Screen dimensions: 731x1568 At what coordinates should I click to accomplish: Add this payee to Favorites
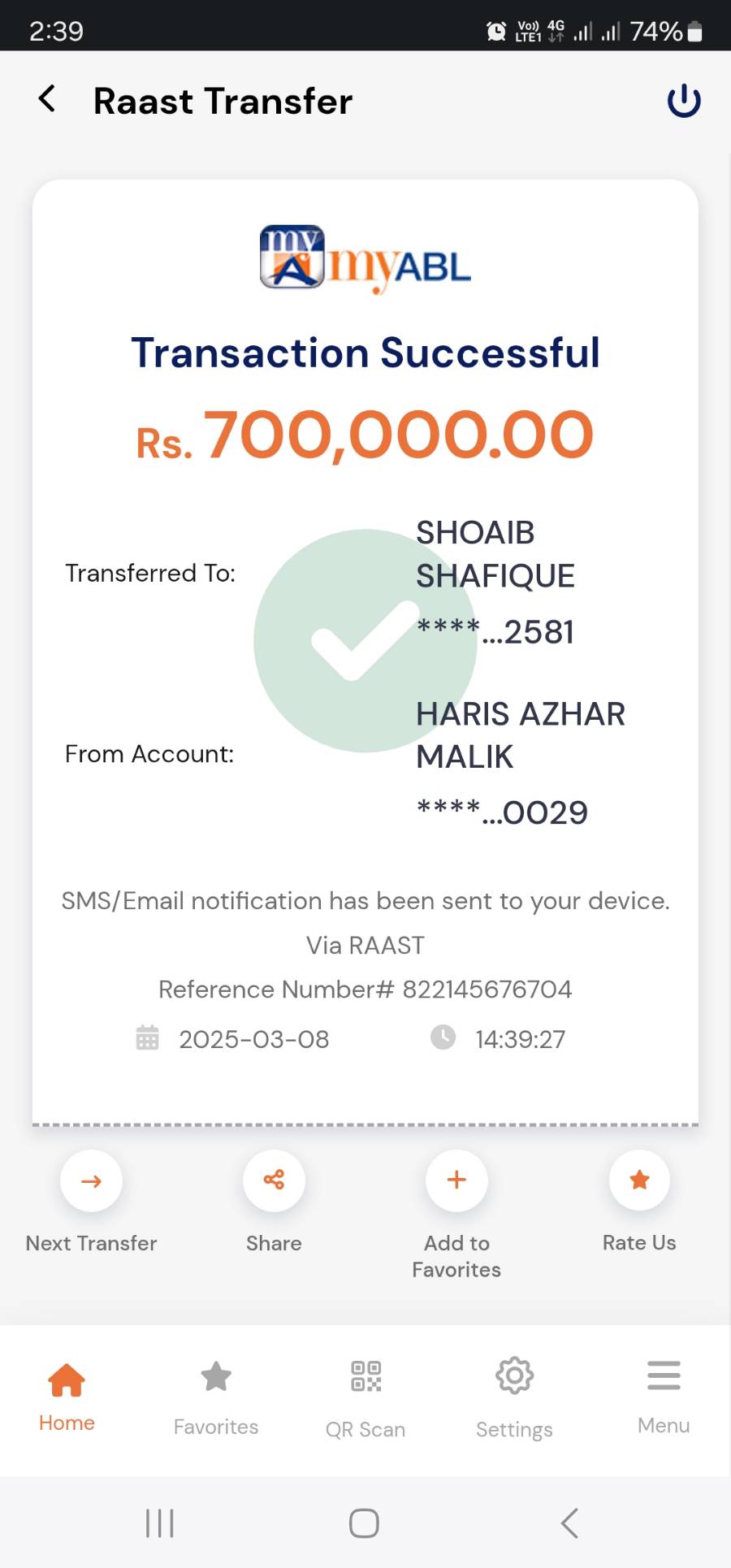click(456, 1180)
